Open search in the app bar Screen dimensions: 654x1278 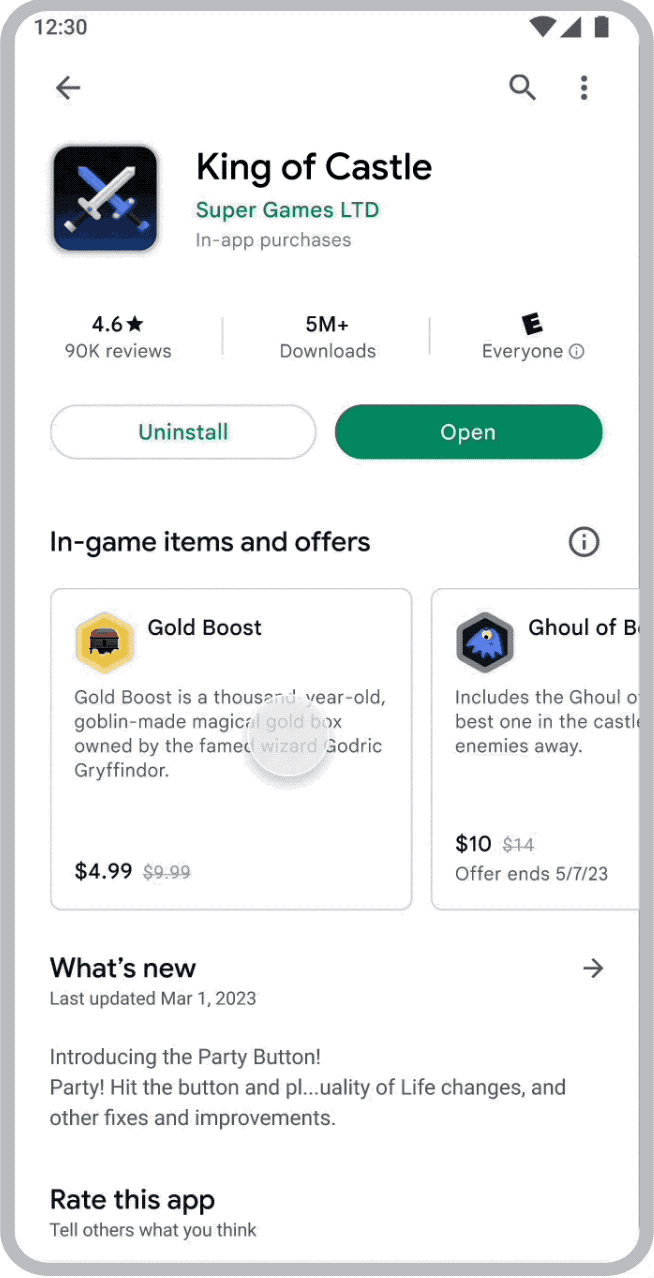[522, 88]
